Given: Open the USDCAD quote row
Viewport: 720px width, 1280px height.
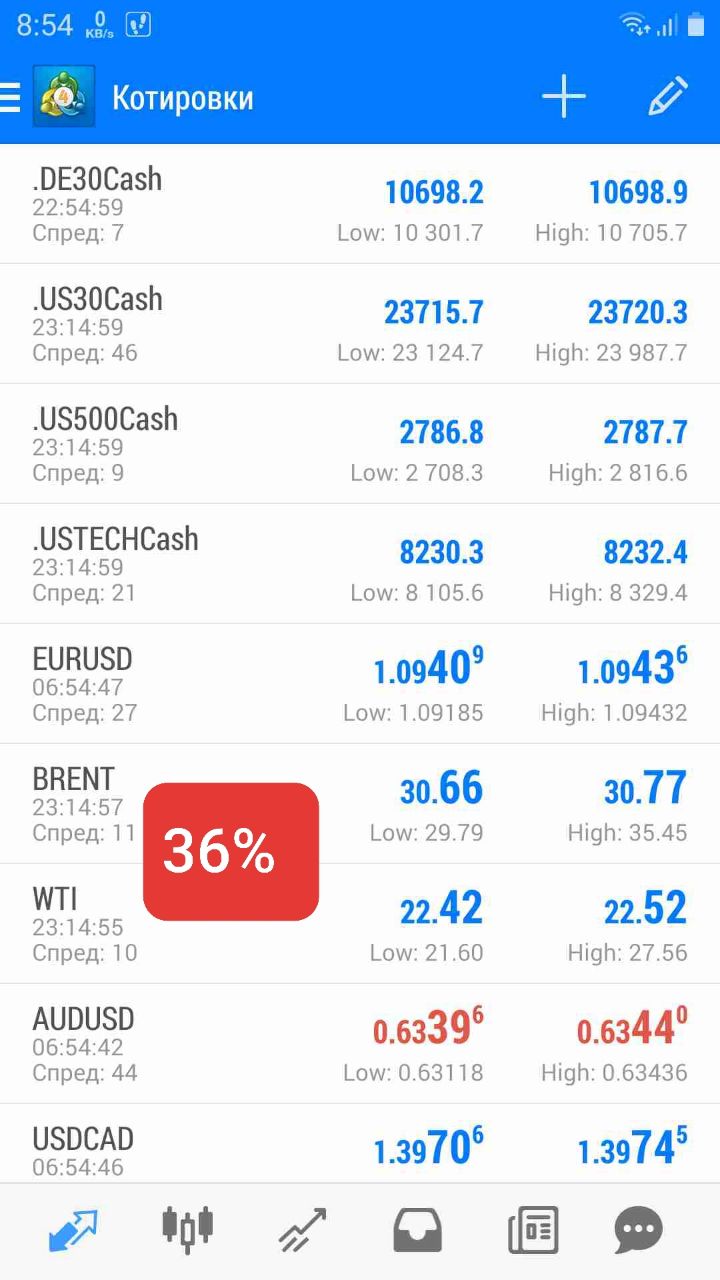Looking at the screenshot, I should (x=360, y=1144).
